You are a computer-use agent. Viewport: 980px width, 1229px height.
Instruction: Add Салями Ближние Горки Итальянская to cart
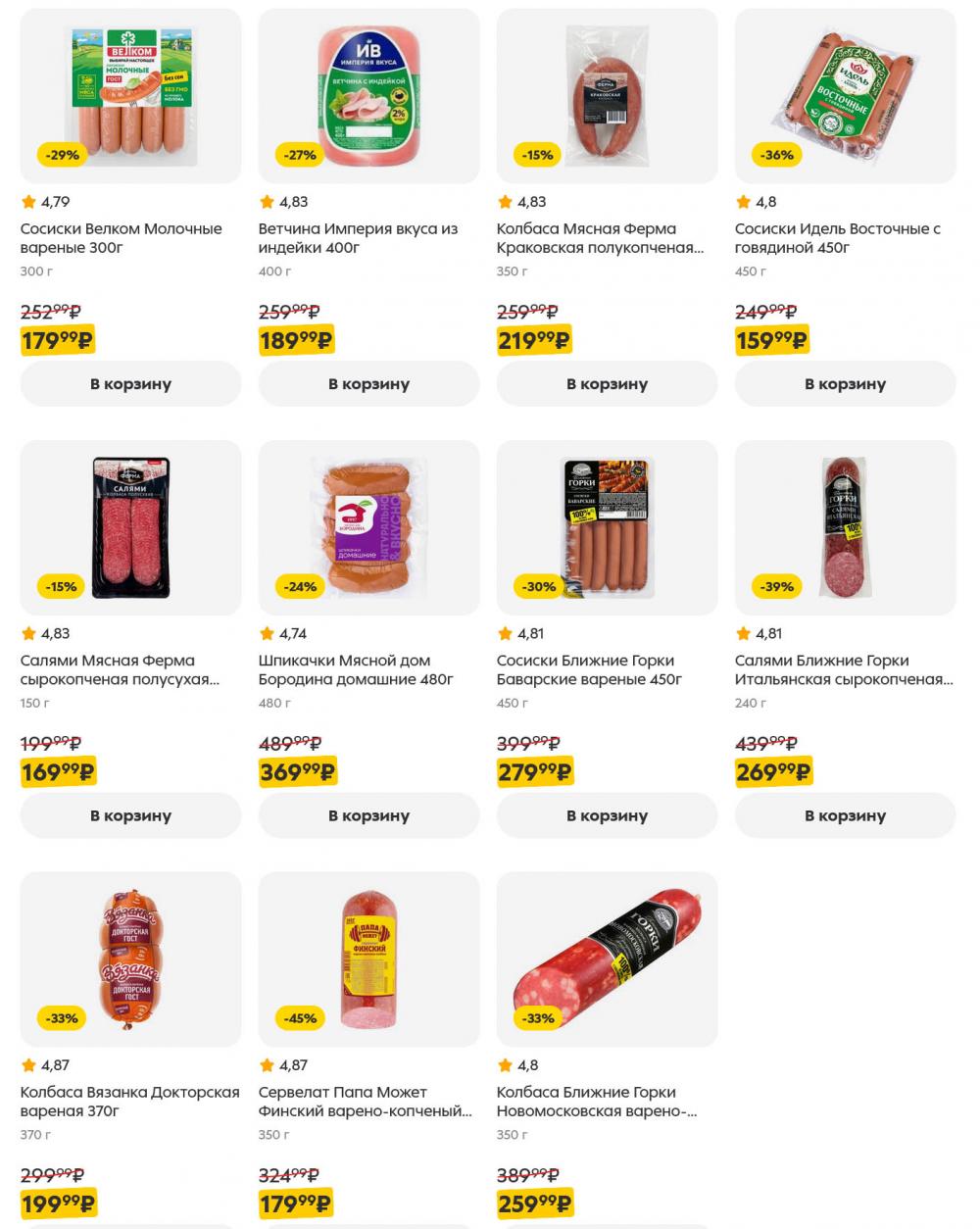845,815
